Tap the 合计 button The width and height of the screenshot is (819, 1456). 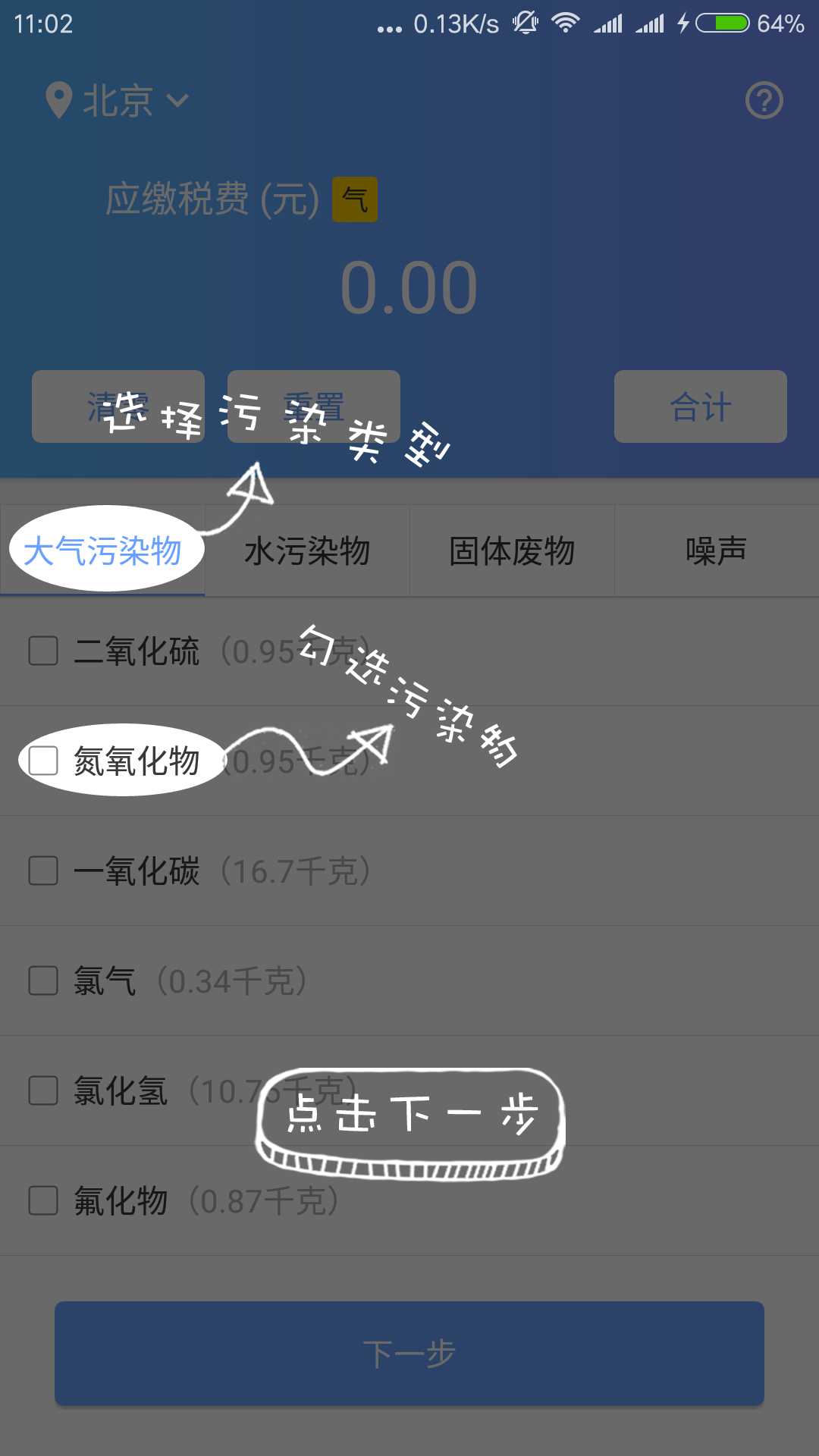[700, 406]
